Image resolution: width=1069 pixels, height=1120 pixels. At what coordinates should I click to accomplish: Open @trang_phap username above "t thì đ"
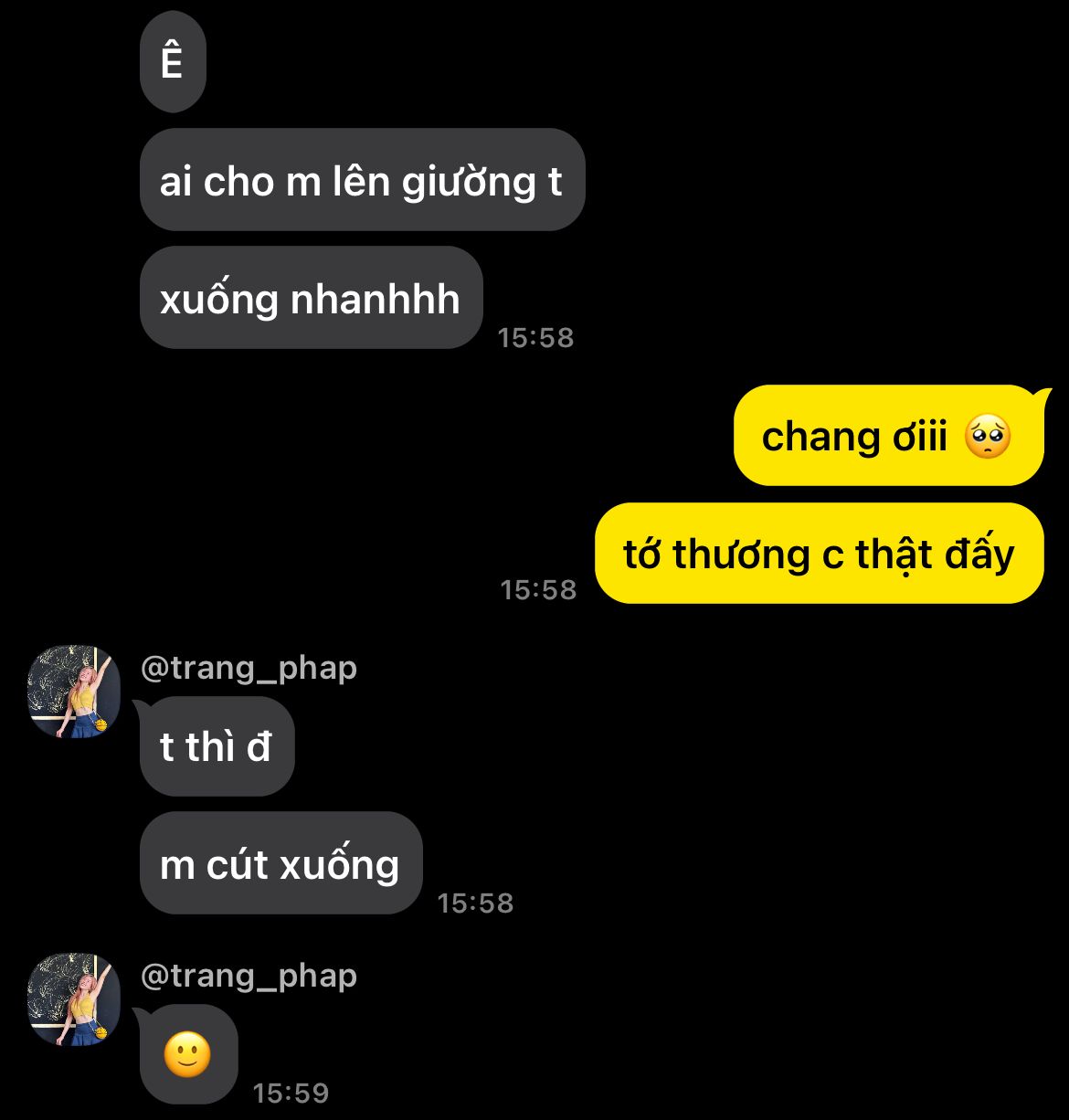tap(249, 668)
